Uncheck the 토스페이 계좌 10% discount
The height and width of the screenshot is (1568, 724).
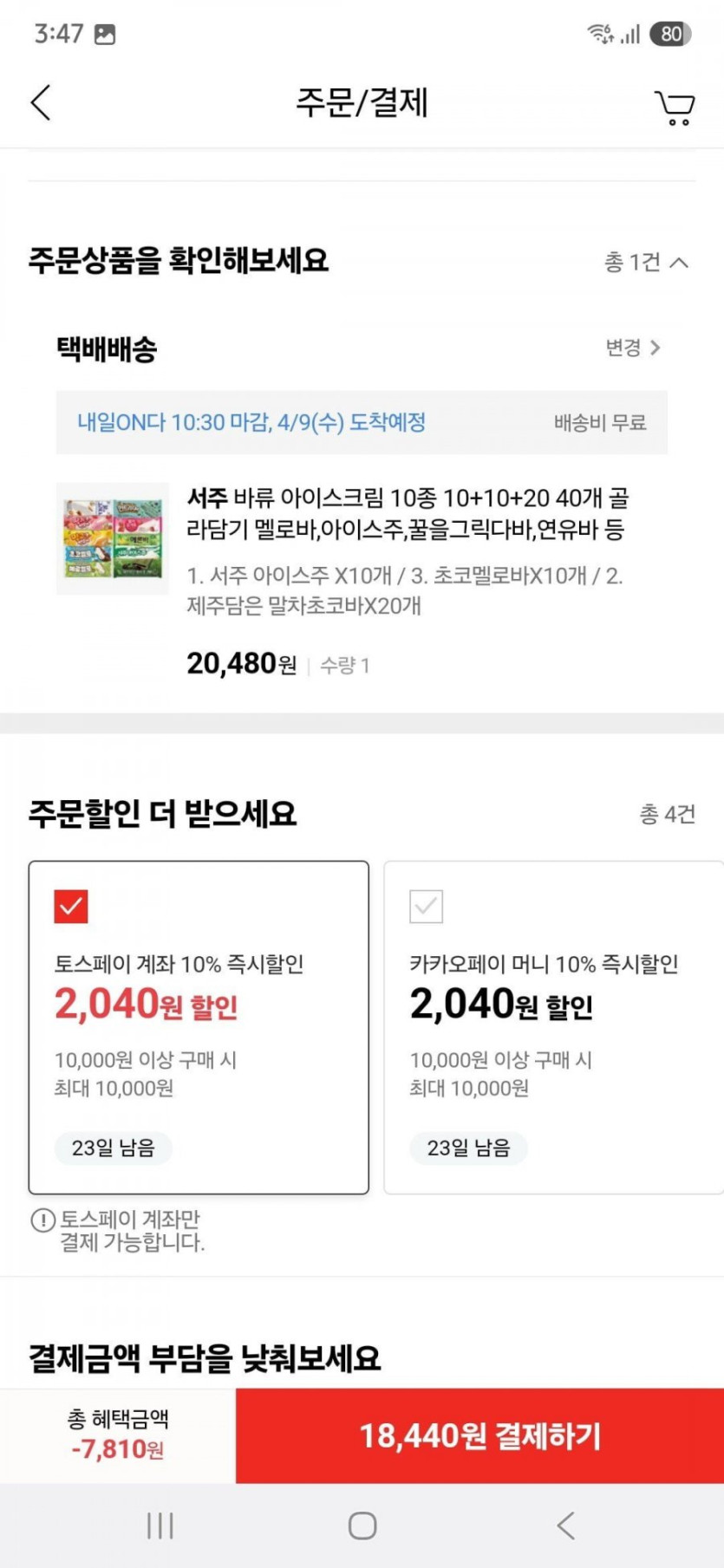pyautogui.click(x=71, y=907)
